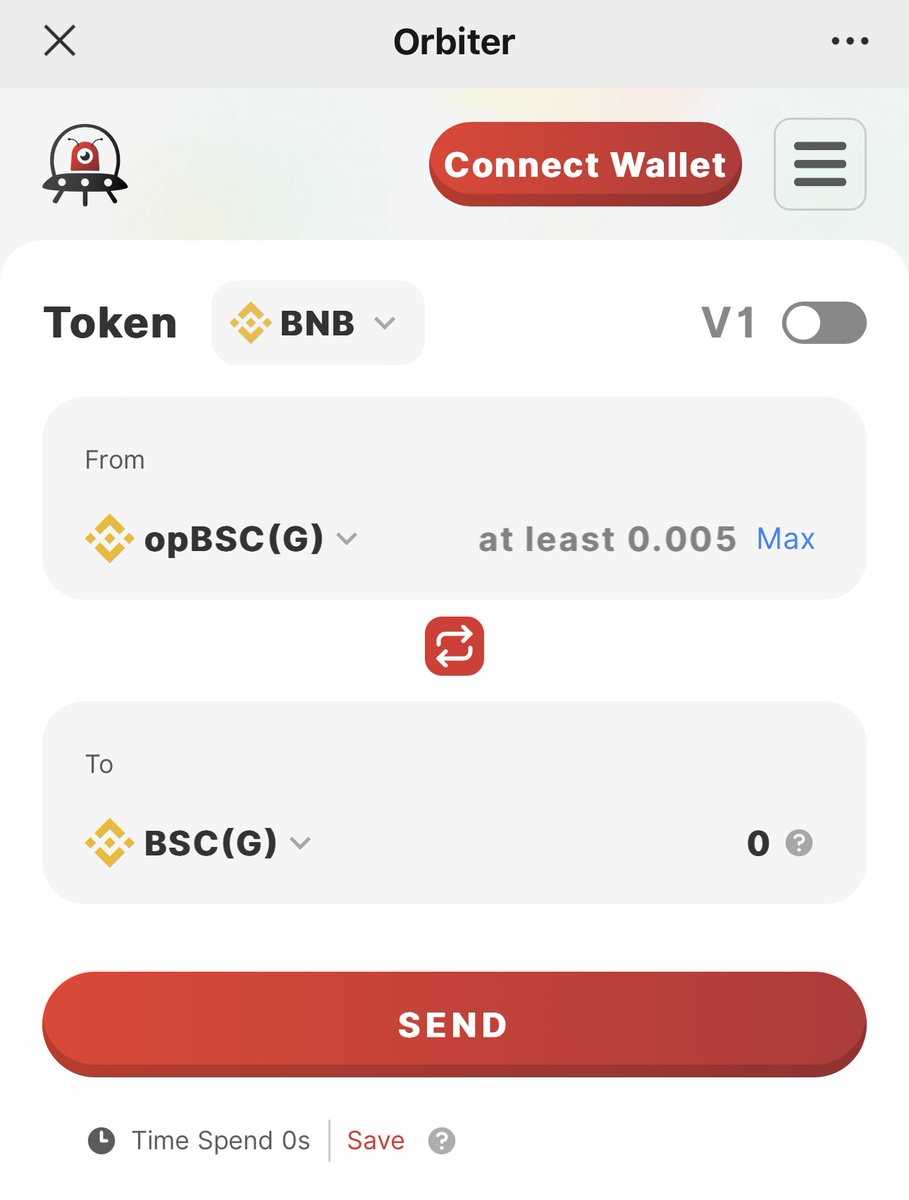Fill in the Max amount

pyautogui.click(x=785, y=539)
